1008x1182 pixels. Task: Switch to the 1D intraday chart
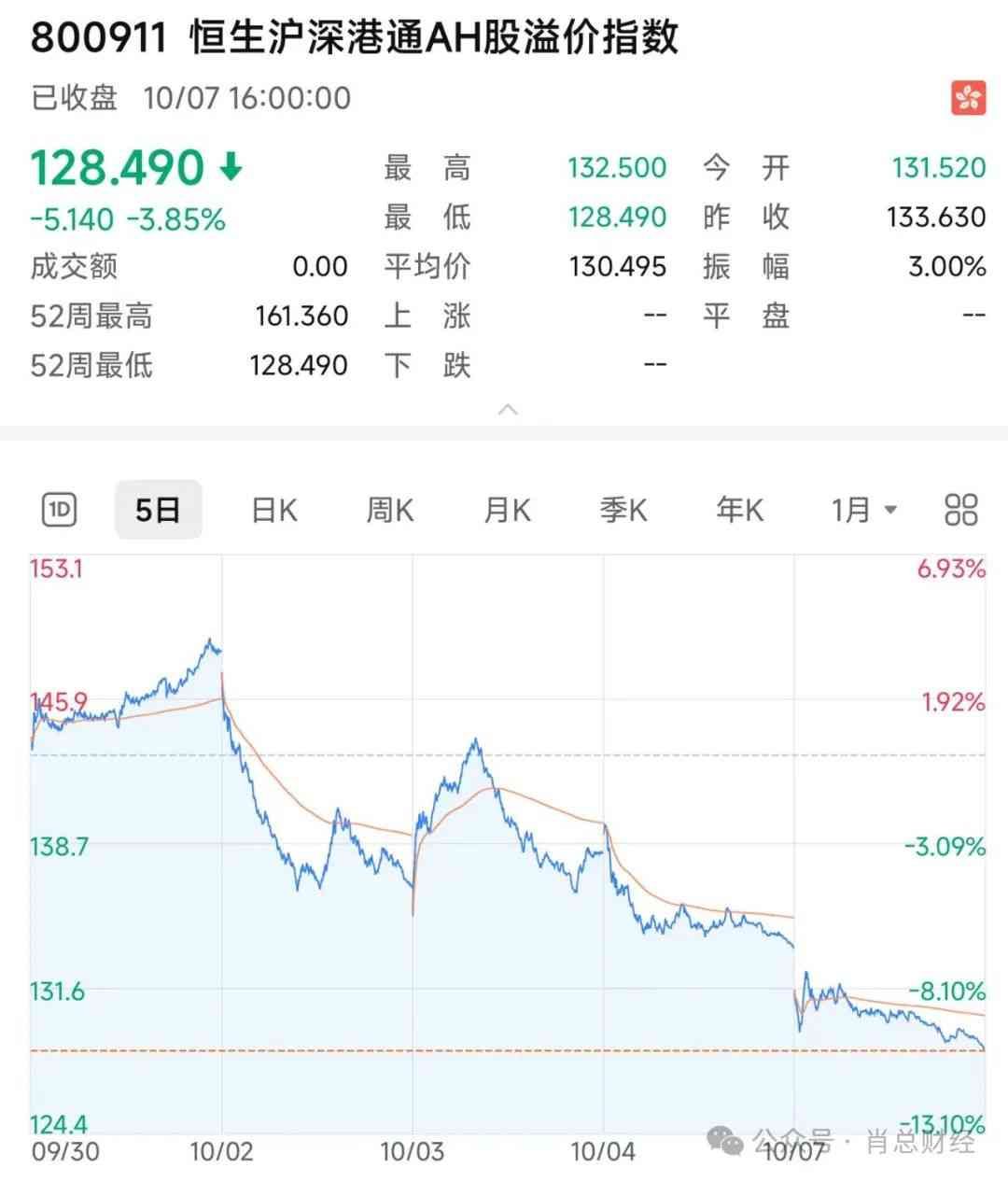pyautogui.click(x=60, y=510)
